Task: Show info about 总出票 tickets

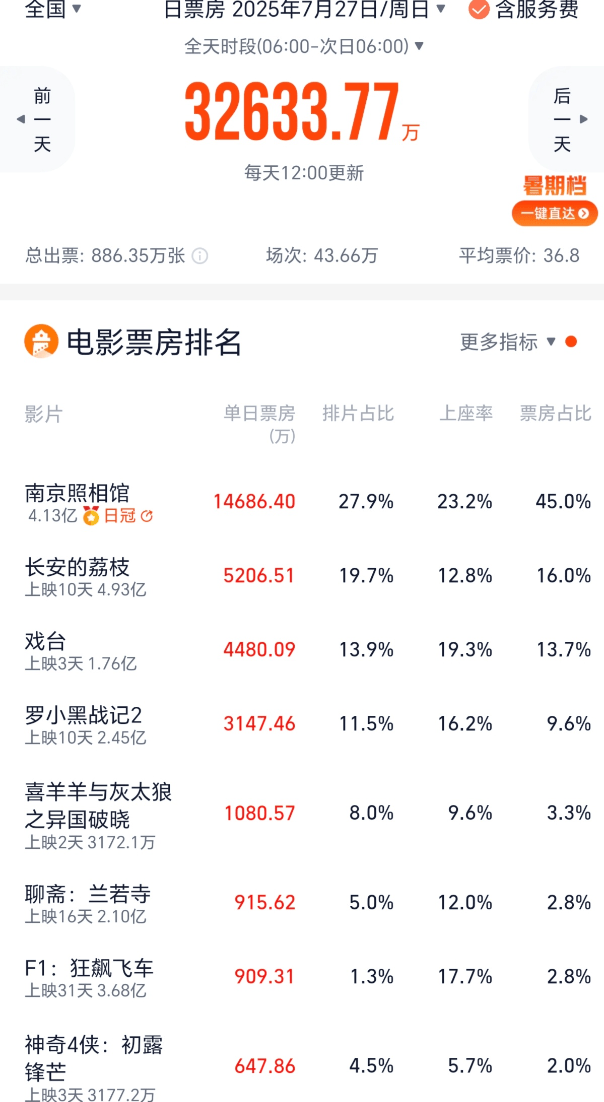Action: point(200,256)
